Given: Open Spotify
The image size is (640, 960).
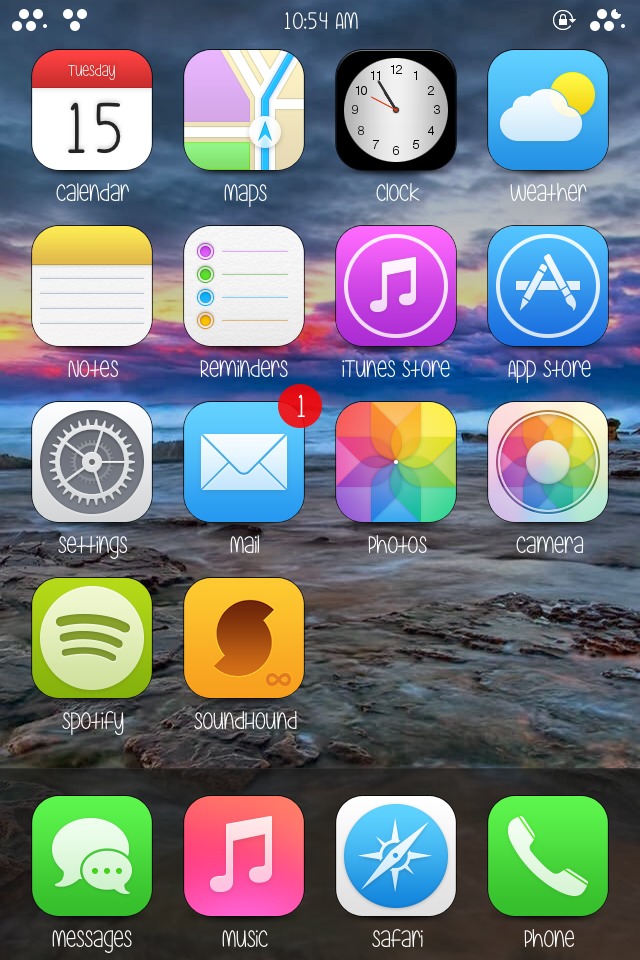Looking at the screenshot, I should pyautogui.click(x=92, y=638).
